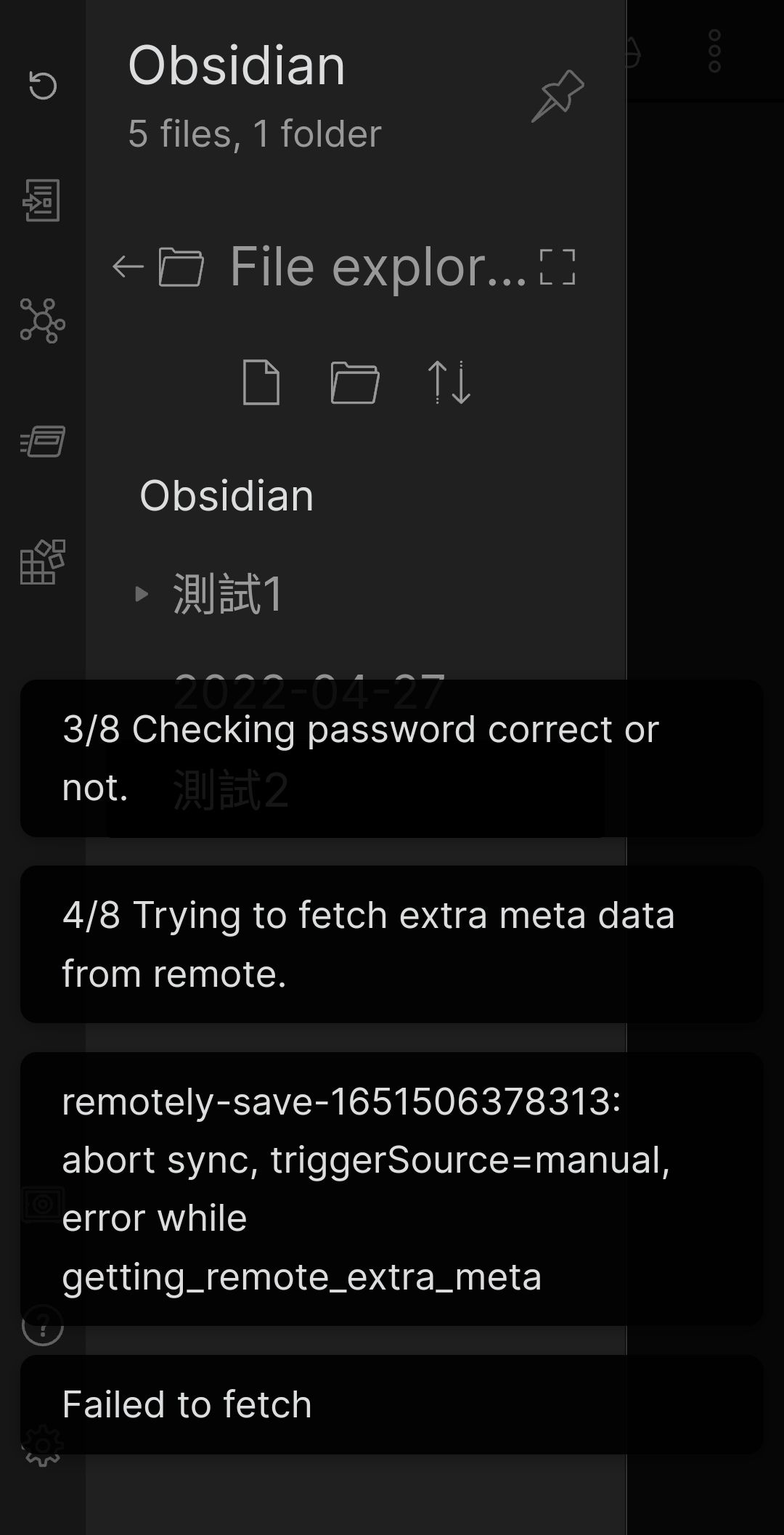The height and width of the screenshot is (1535, 784).
Task: Open the 測試2 note
Action: (x=231, y=791)
